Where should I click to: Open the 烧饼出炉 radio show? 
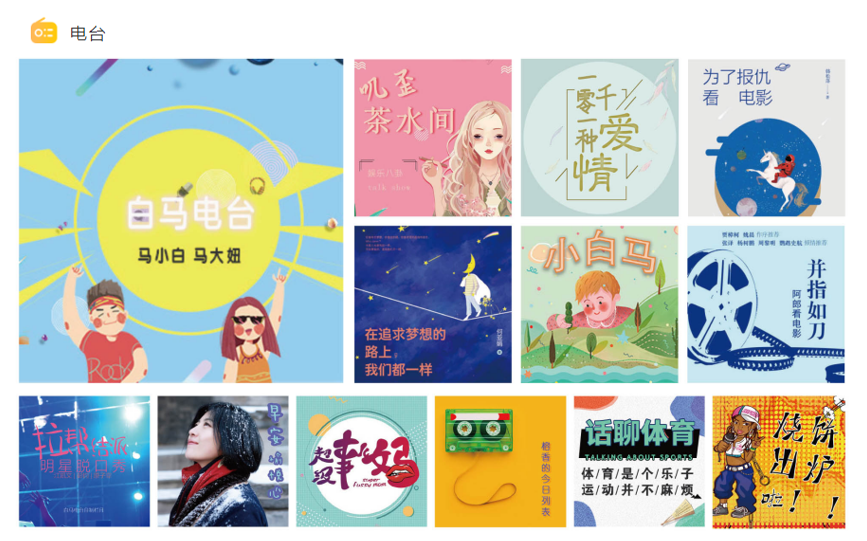click(x=778, y=461)
